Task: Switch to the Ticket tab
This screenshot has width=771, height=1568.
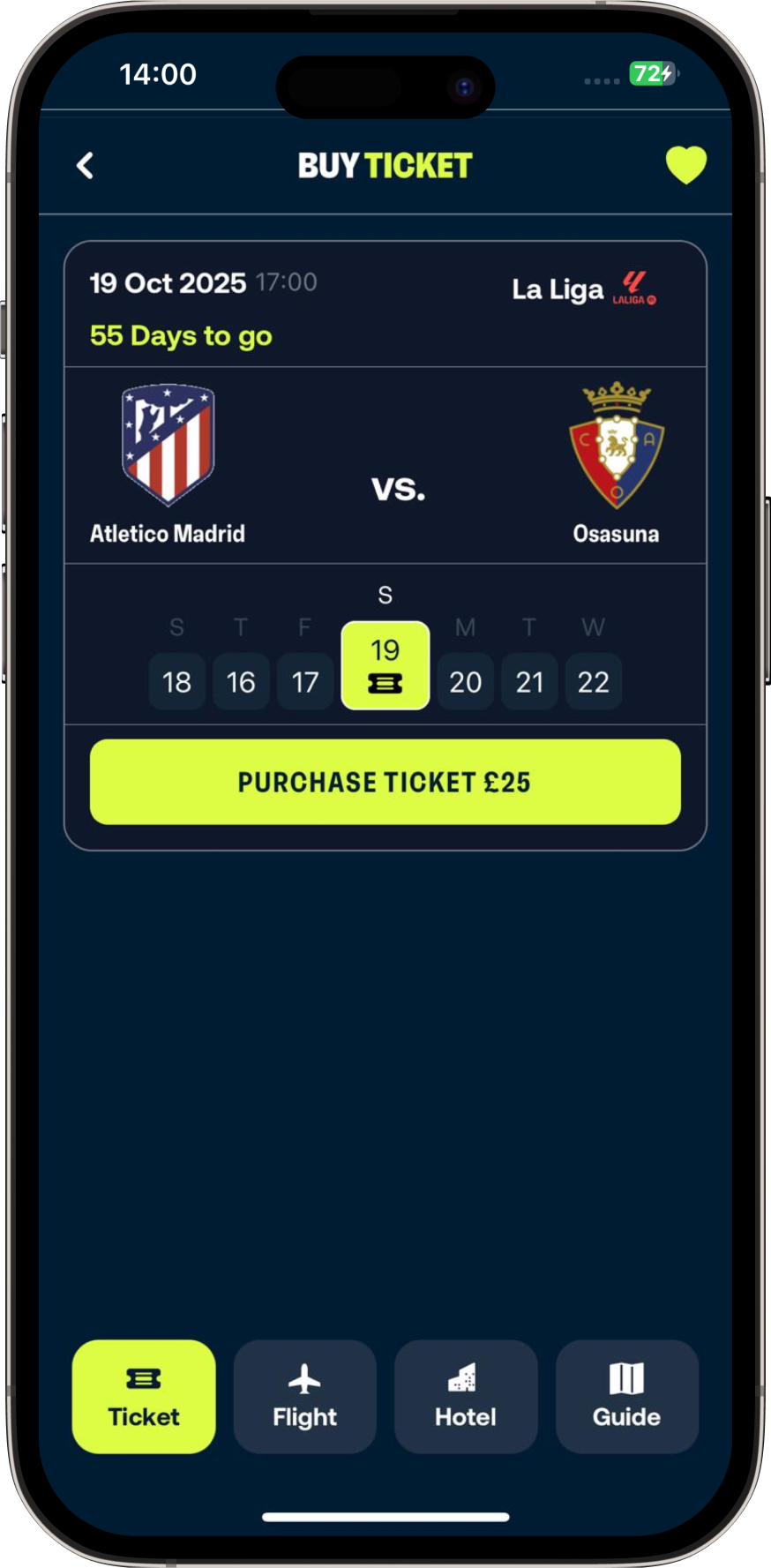Action: 144,1396
